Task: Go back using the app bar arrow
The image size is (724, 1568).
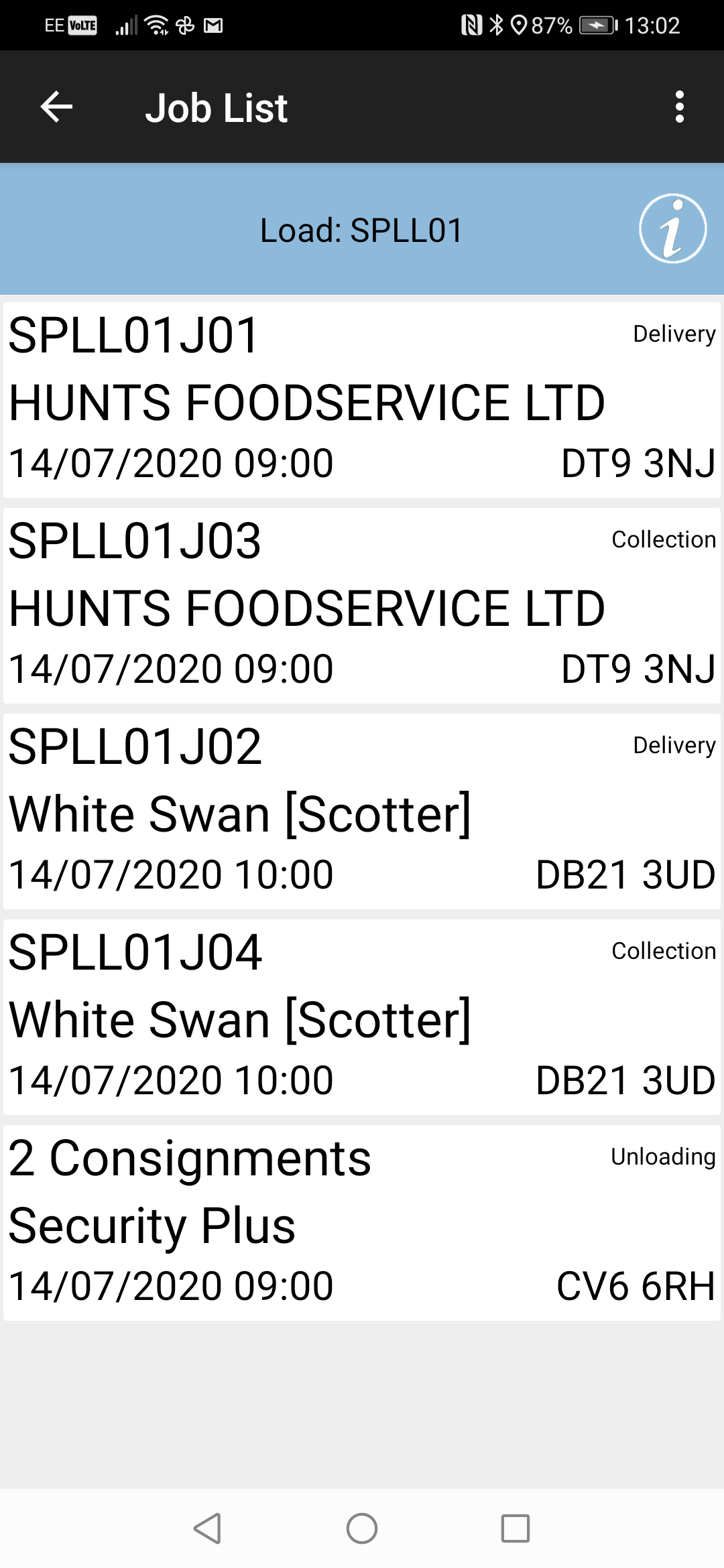Action: [x=56, y=107]
